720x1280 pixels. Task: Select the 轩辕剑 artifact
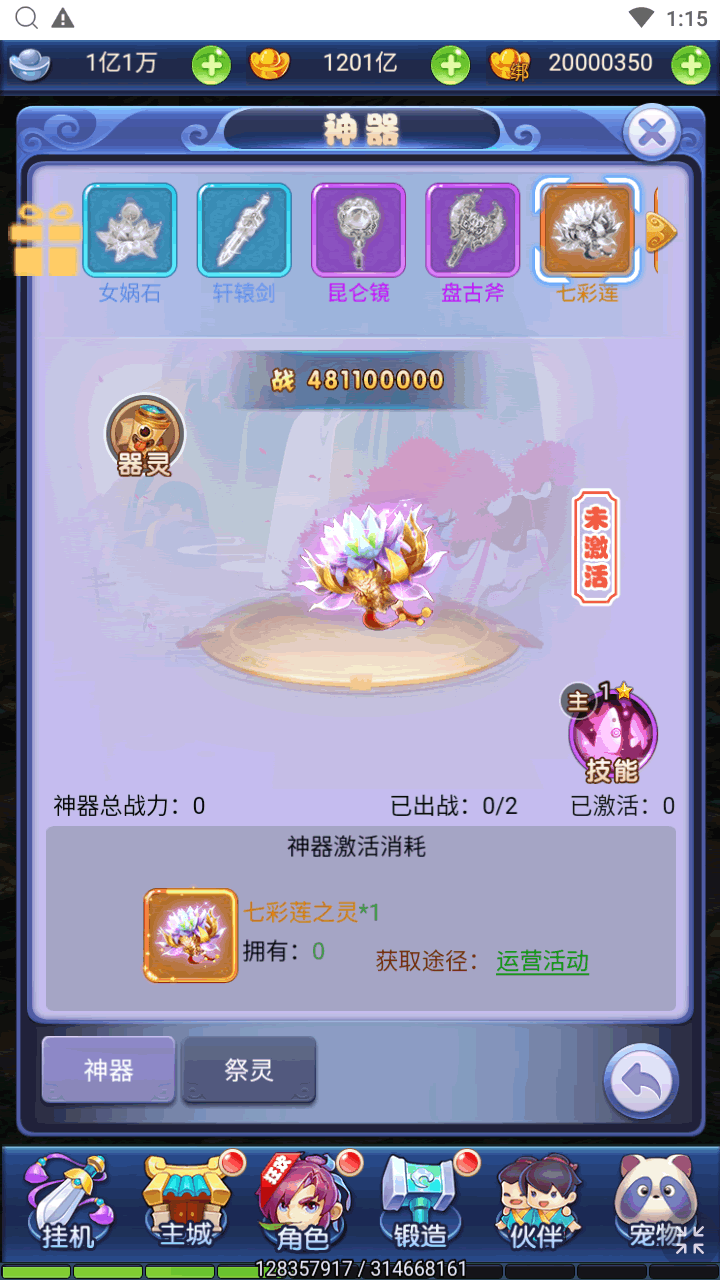tap(244, 231)
